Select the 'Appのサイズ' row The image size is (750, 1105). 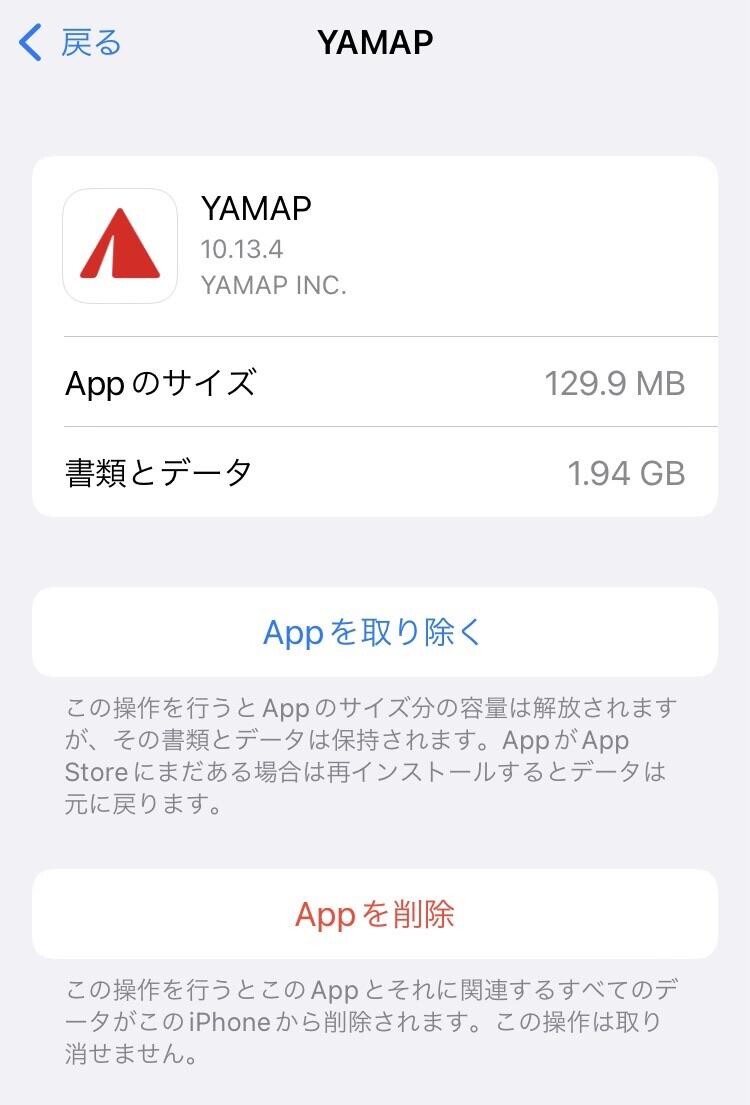pyautogui.click(x=374, y=383)
